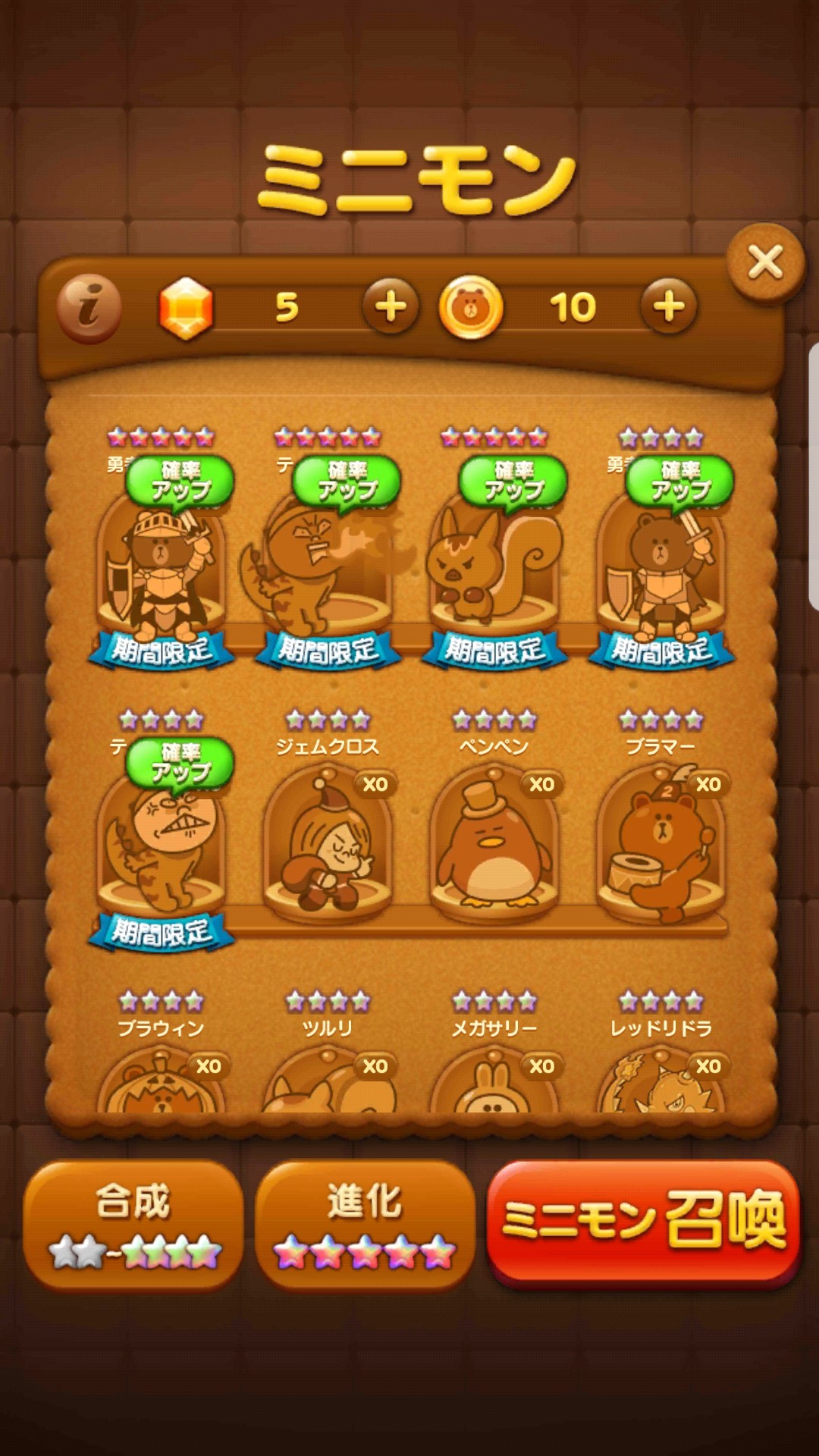Select the ジェムクロス minimon
Screen dimensions: 819x1456
click(328, 842)
